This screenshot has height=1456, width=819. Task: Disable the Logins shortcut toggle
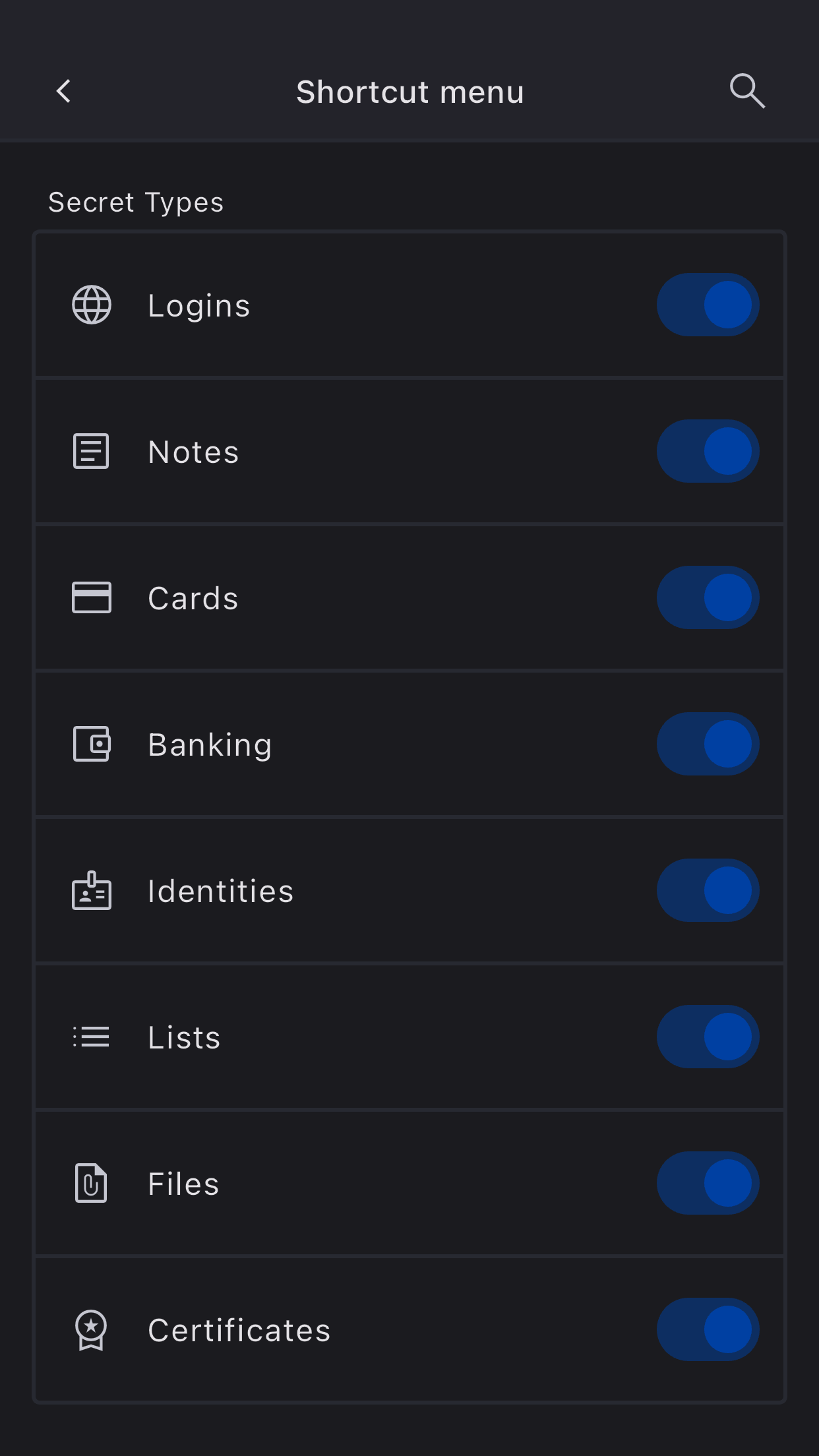click(x=708, y=305)
